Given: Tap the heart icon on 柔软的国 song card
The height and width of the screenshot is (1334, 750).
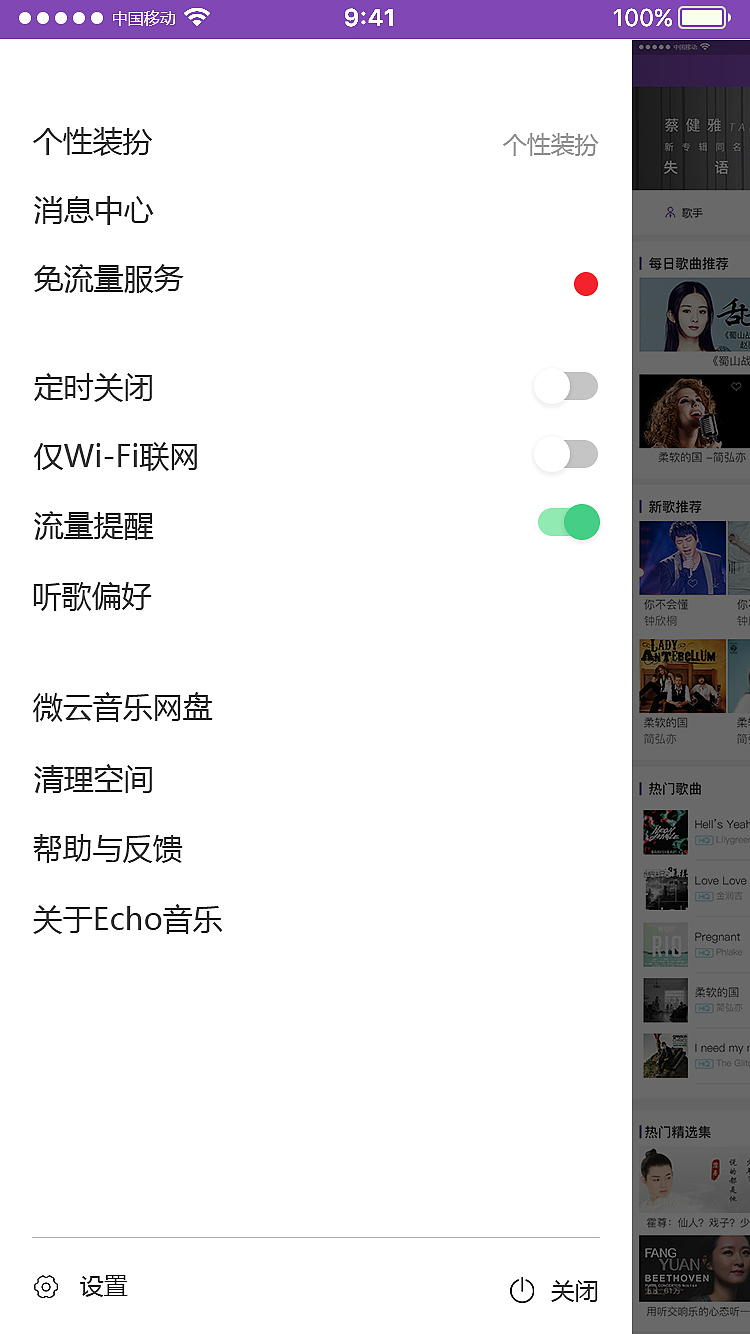Looking at the screenshot, I should (x=736, y=386).
